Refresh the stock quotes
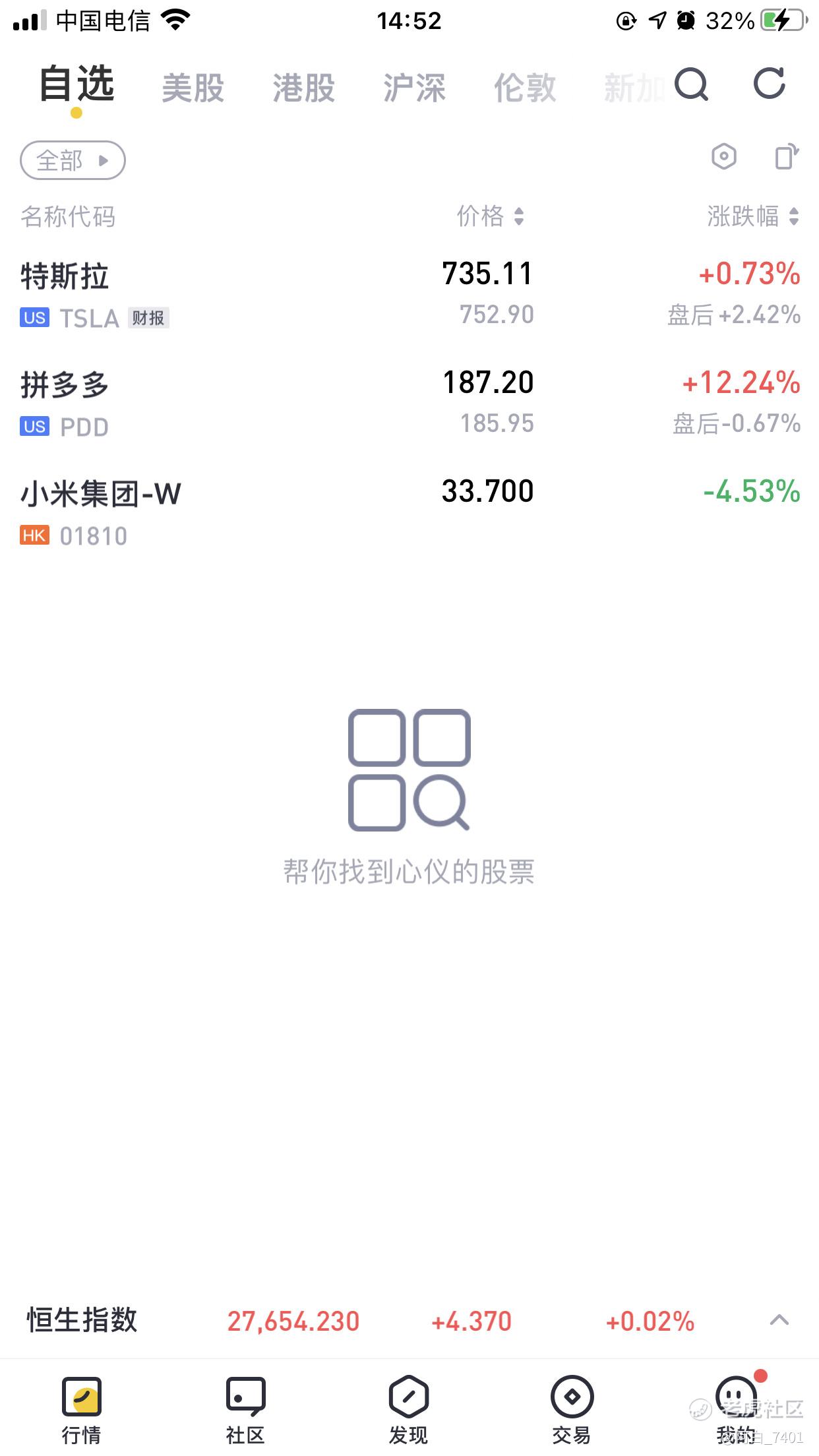Viewport: 819px width, 1456px height. (770, 84)
